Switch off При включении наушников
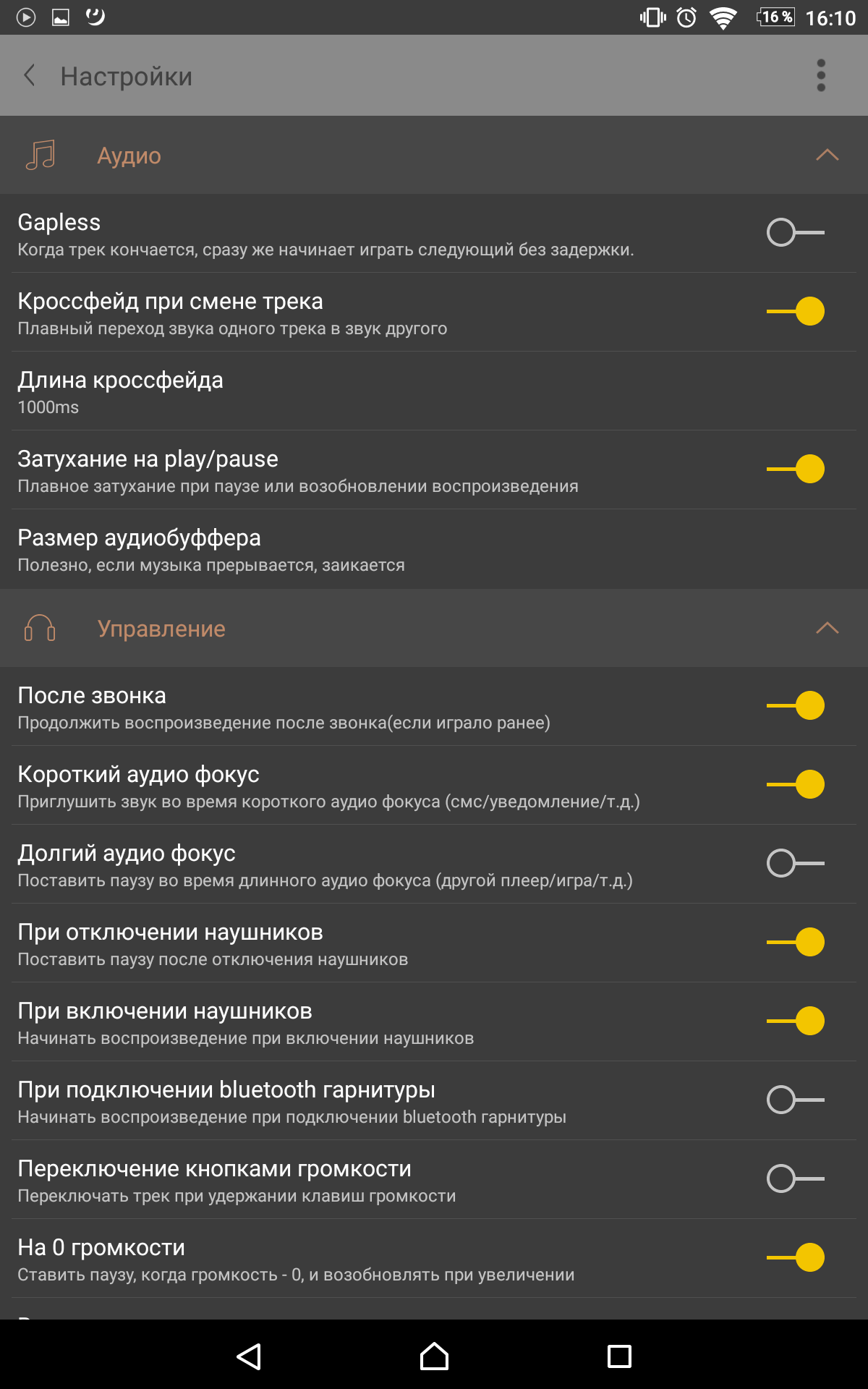 click(x=795, y=1021)
